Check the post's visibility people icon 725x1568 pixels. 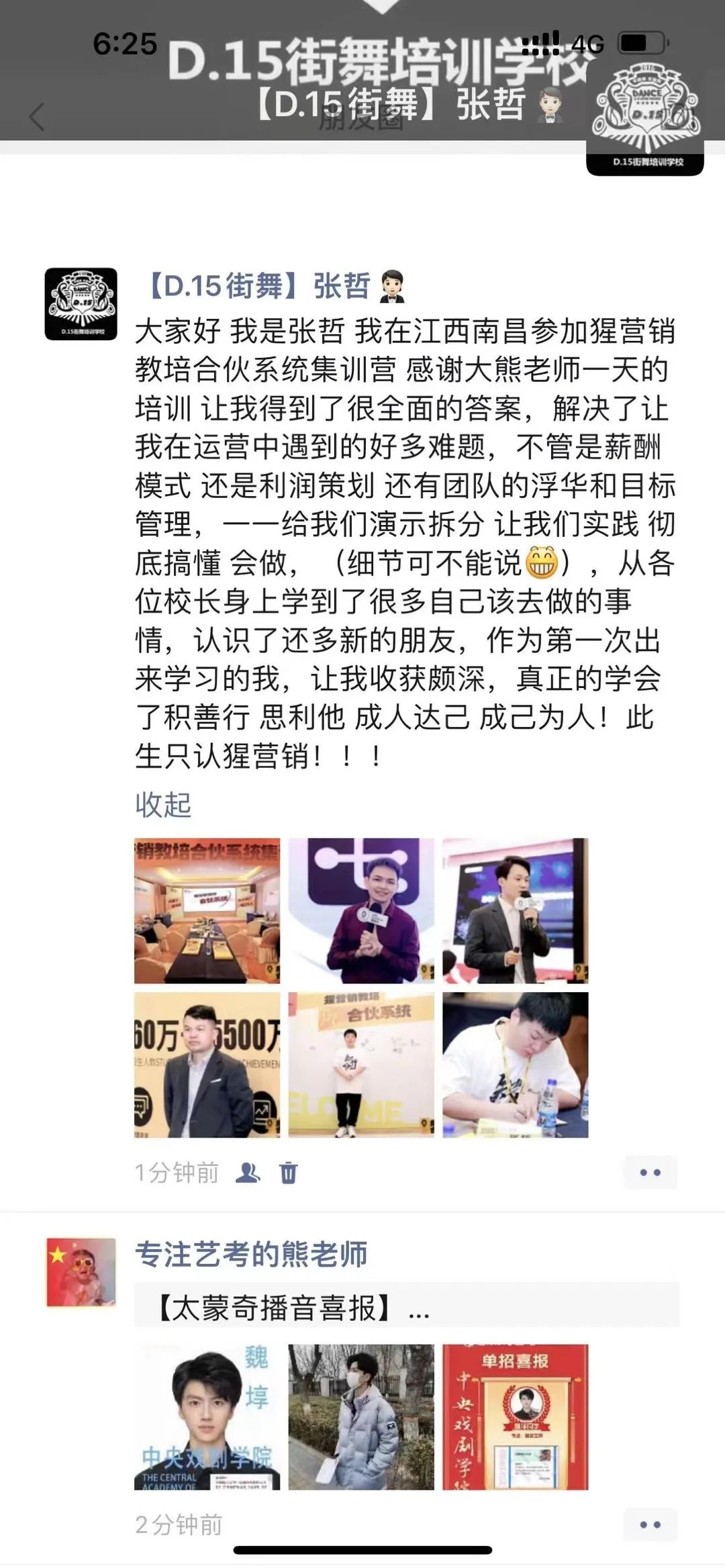(248, 1173)
